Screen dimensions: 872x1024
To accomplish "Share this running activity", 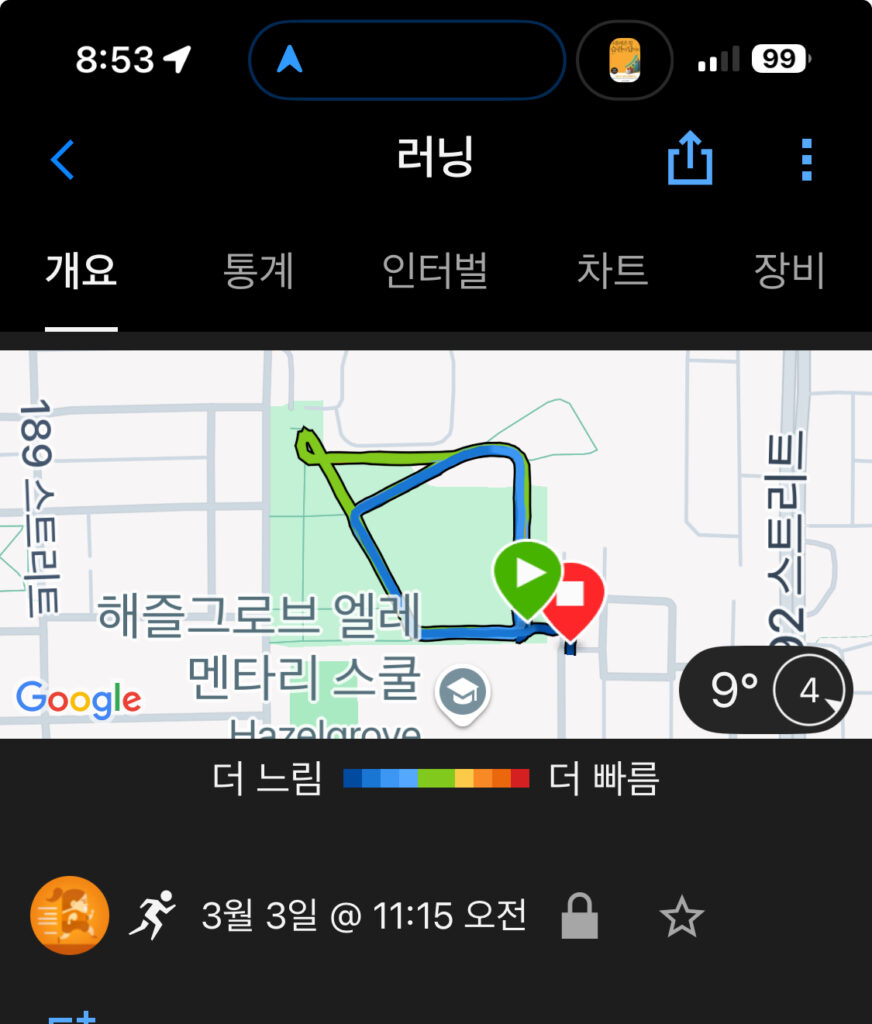I will 690,160.
